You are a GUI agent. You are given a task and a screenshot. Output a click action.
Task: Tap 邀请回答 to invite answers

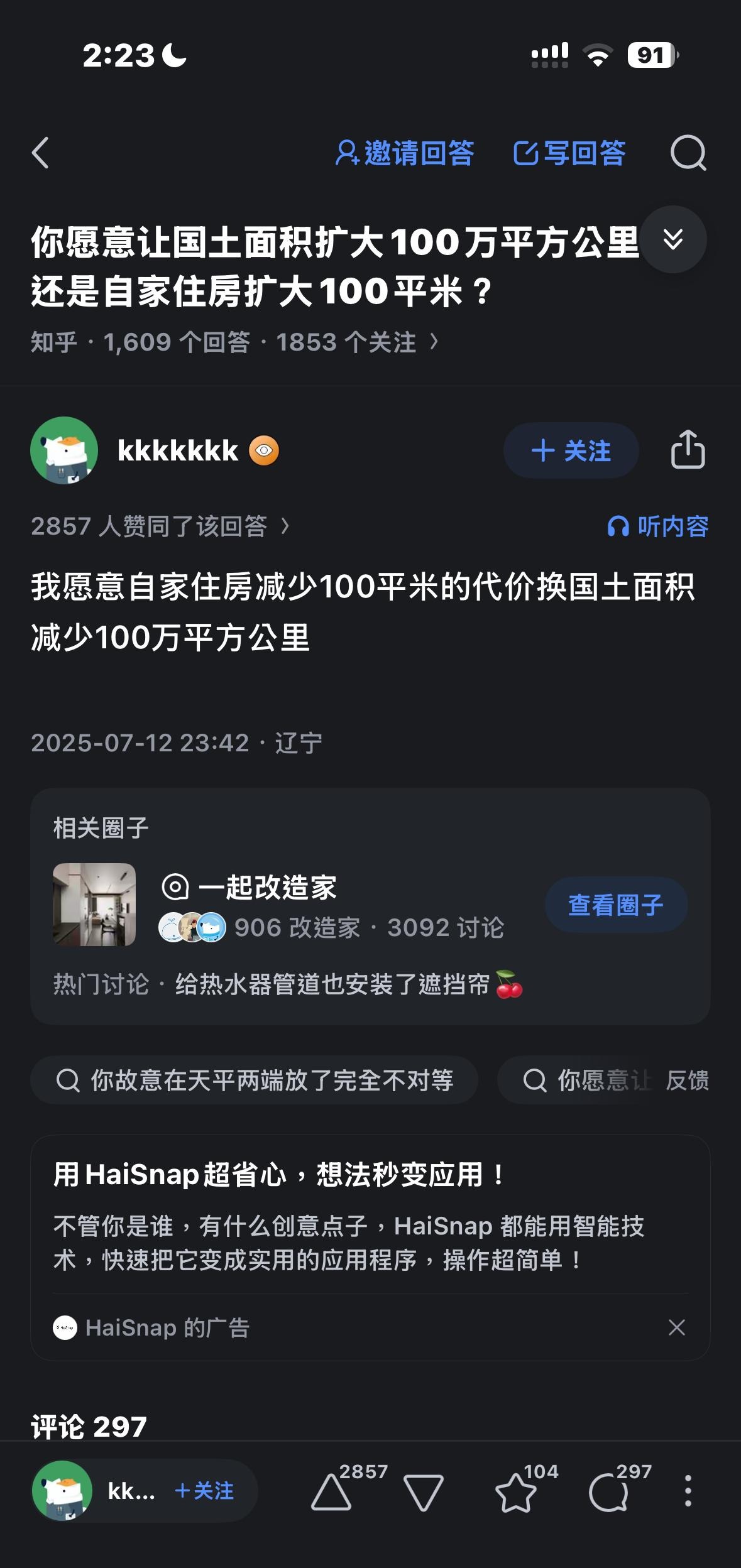[x=405, y=153]
